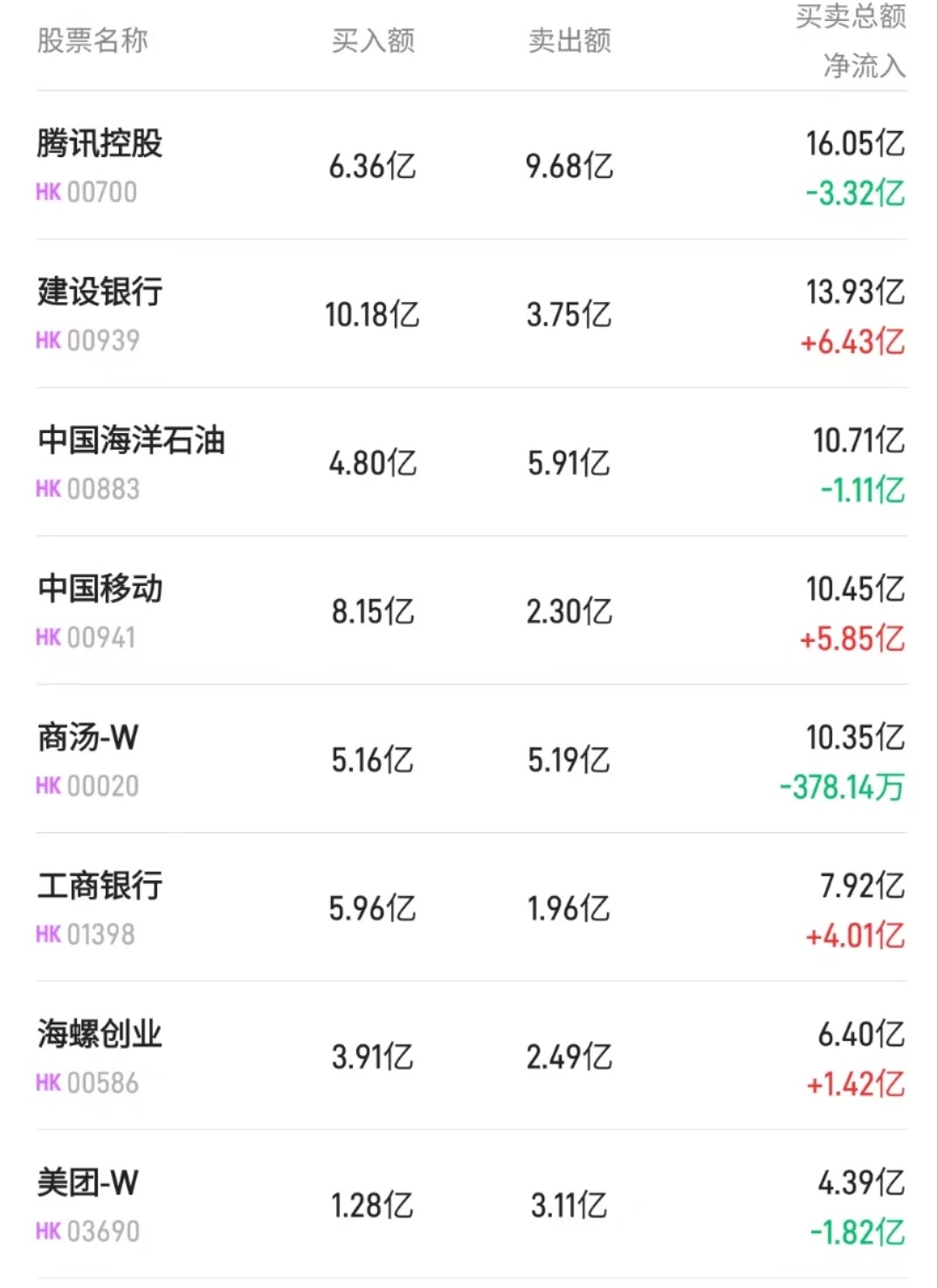View the 美团-W stock row
The height and width of the screenshot is (1288, 938).
[x=87, y=1183]
